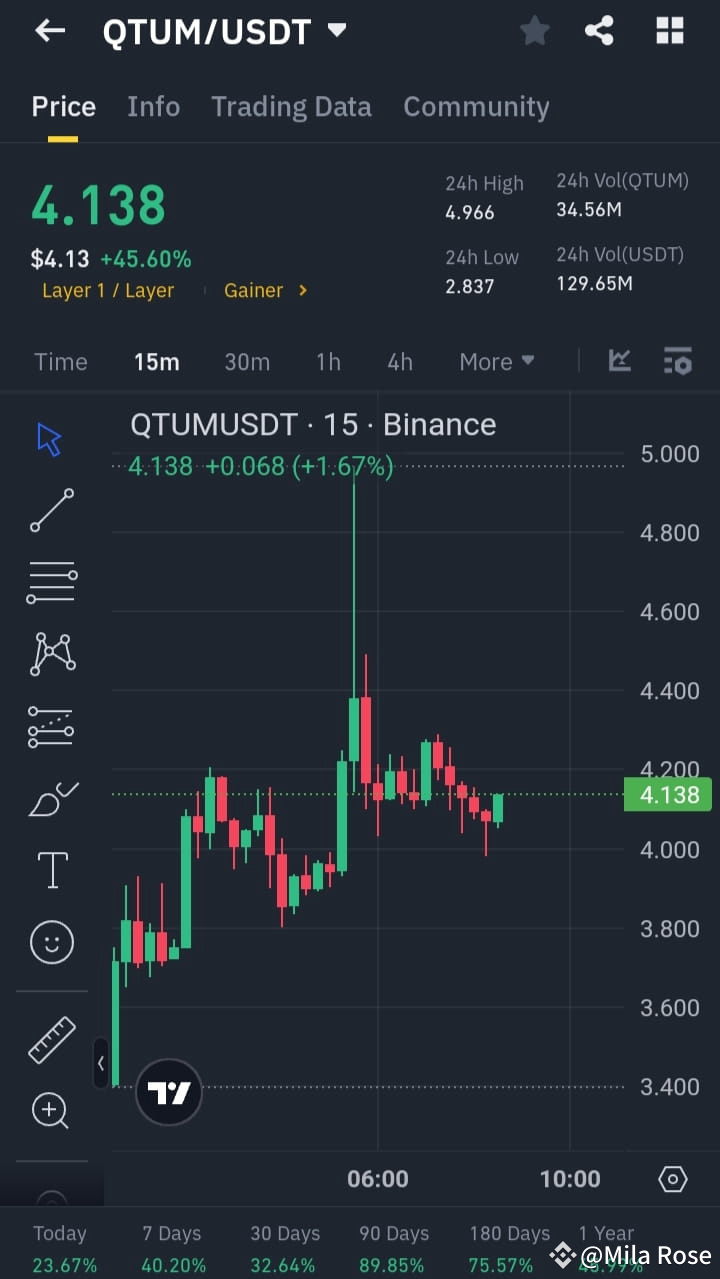
Task: Collapse the drawing toolbar sidebar
Action: 102,1063
